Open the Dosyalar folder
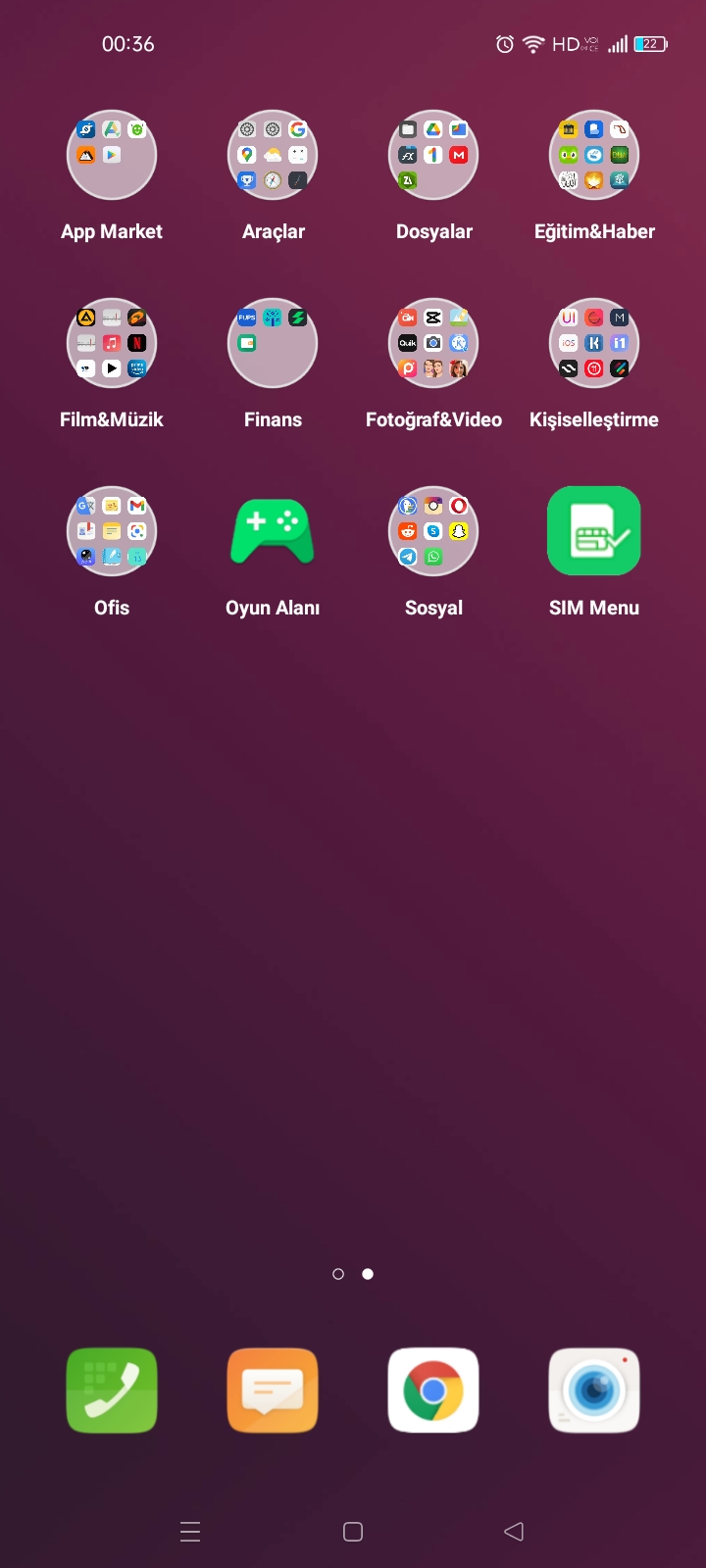The height and width of the screenshot is (1568, 706). pos(433,155)
